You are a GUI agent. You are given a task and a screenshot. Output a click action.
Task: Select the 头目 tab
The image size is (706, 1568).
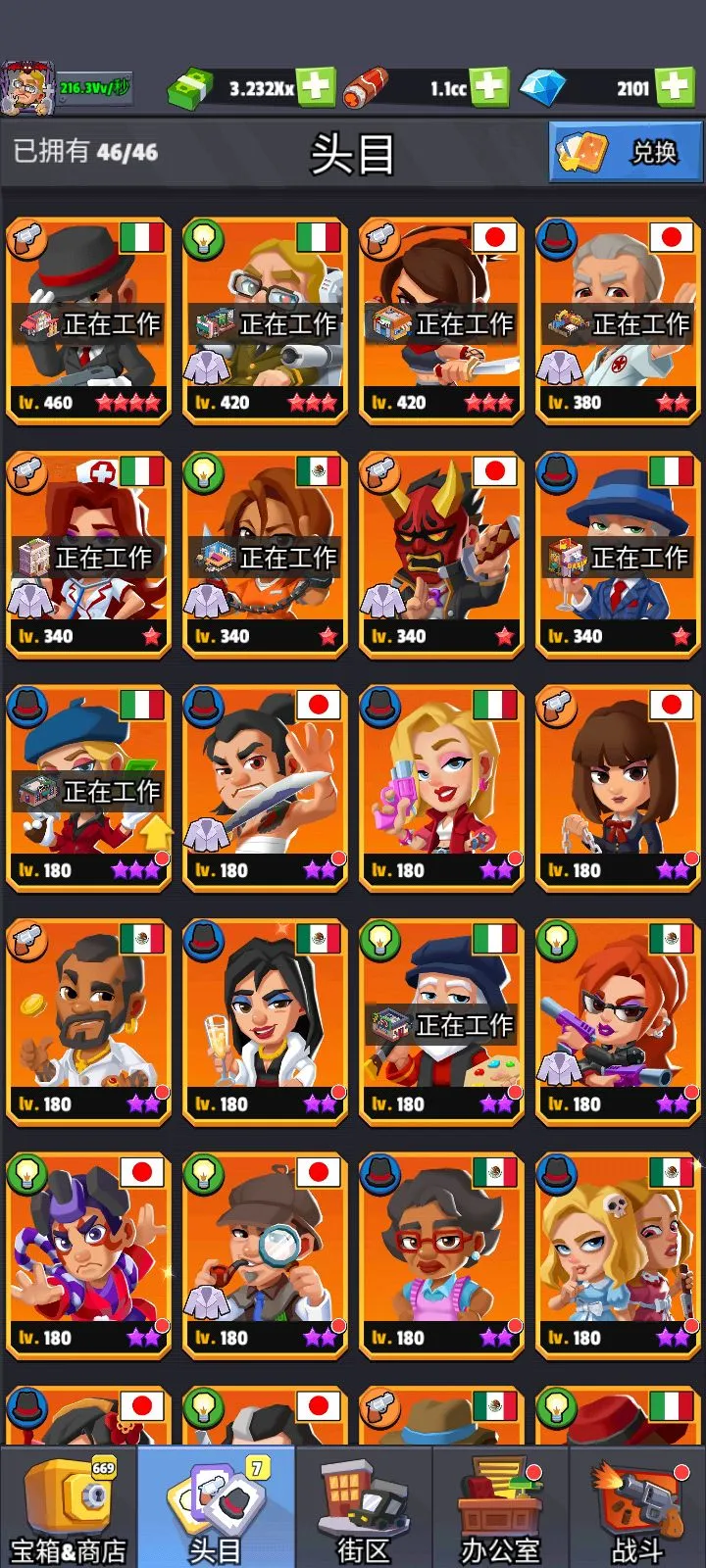(216, 1509)
